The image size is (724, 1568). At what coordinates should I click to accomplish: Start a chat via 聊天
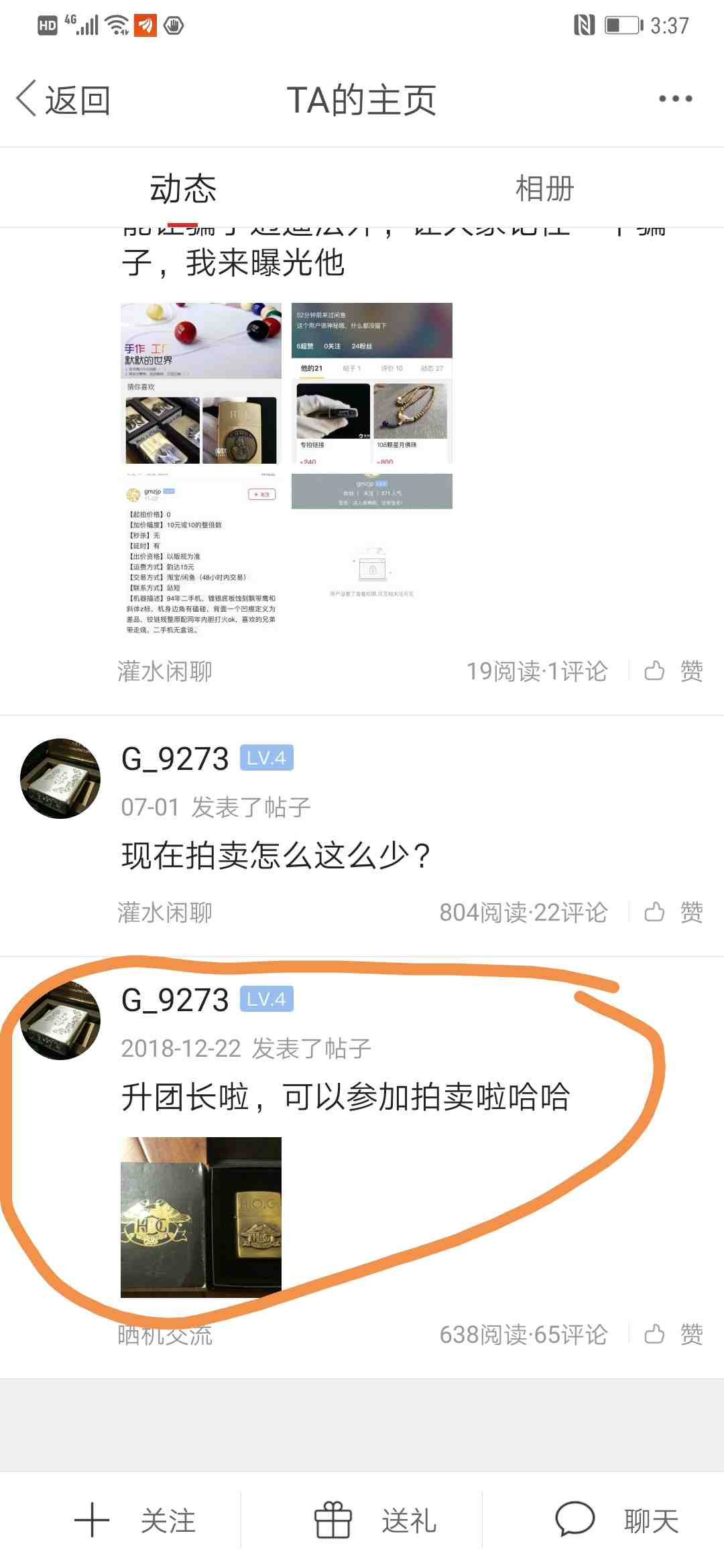click(x=617, y=1520)
